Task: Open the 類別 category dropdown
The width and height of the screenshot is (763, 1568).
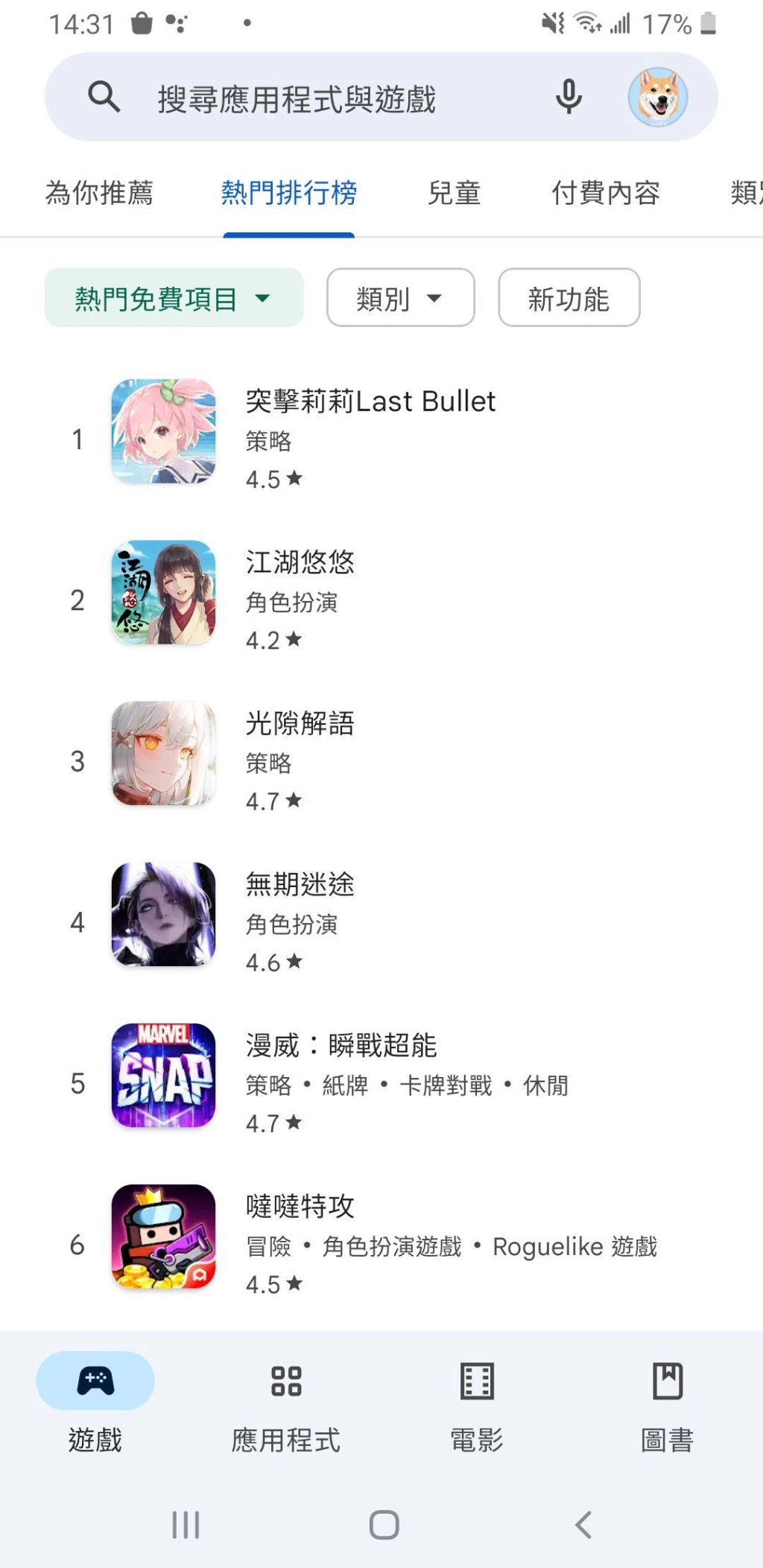Action: tap(400, 298)
